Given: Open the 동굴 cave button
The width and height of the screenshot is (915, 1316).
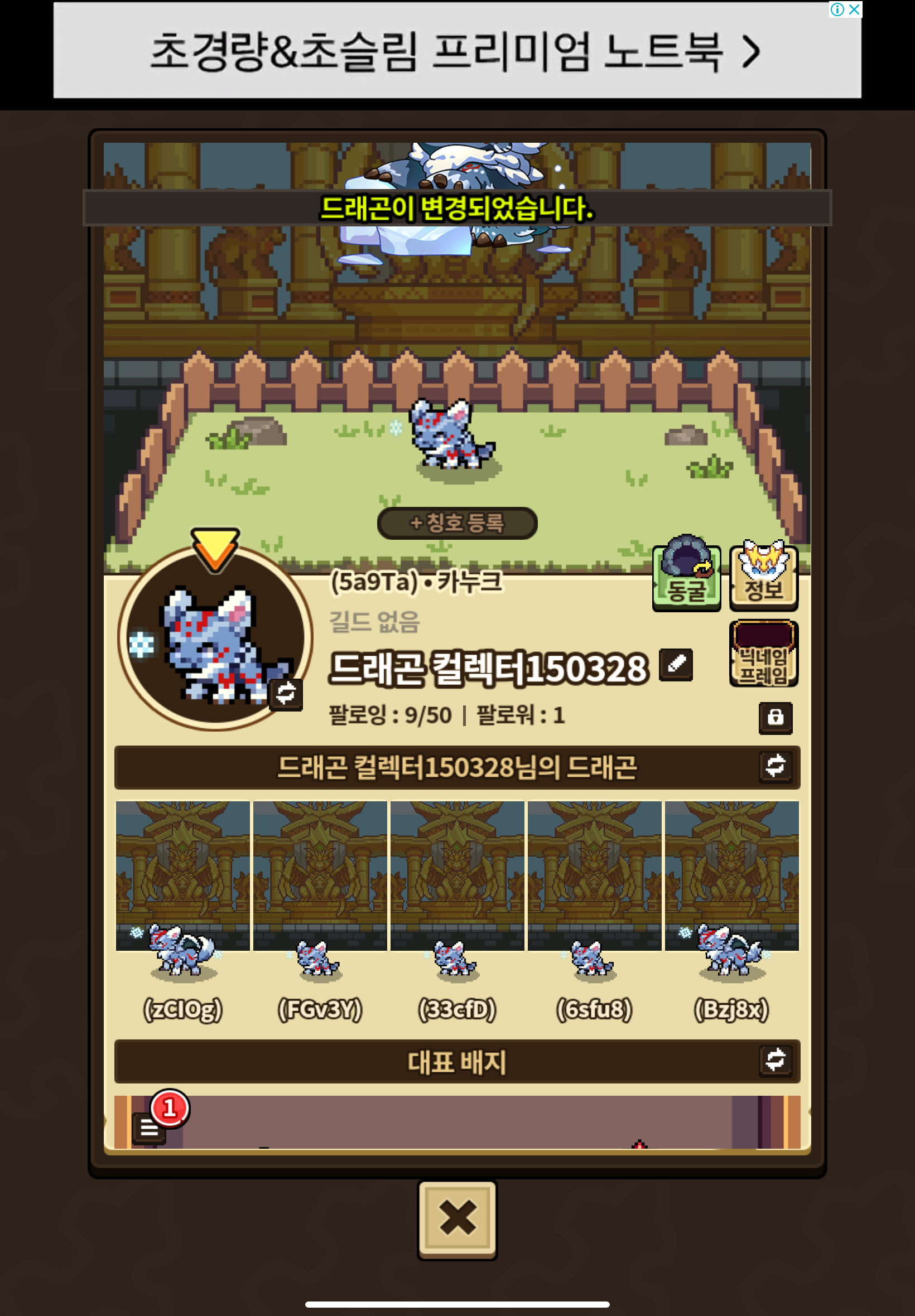Looking at the screenshot, I should (686, 577).
